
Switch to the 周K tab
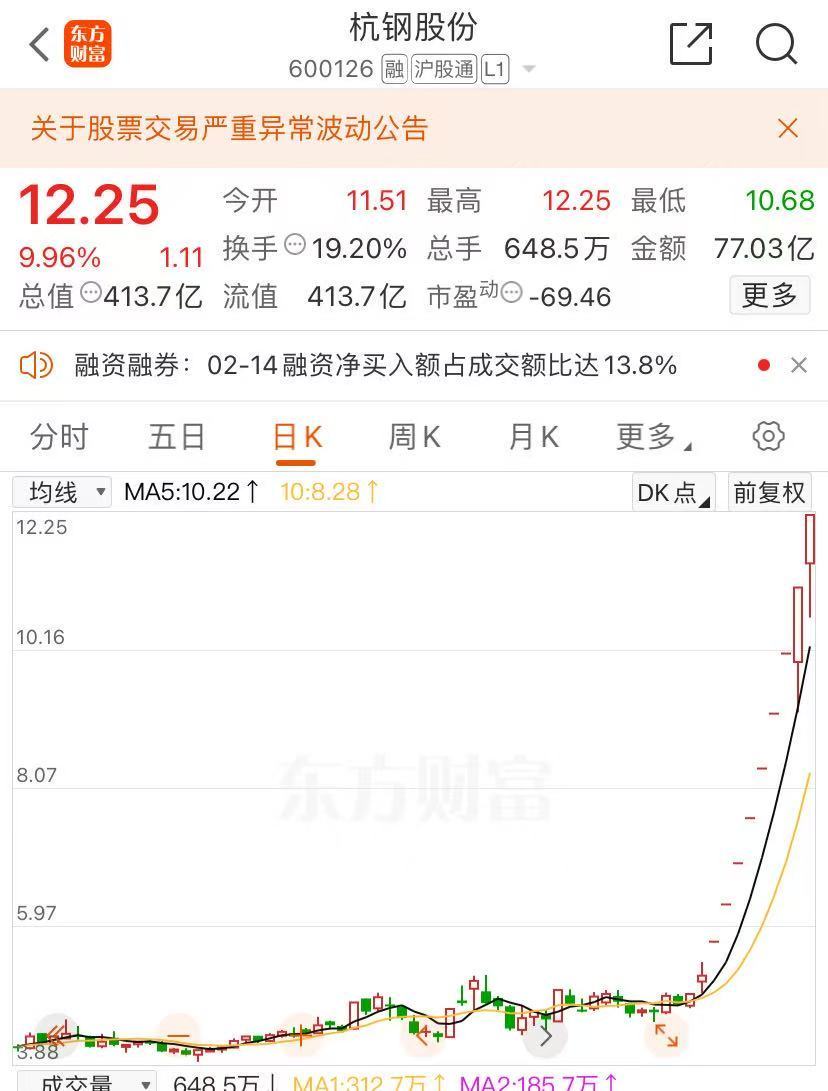click(x=413, y=436)
